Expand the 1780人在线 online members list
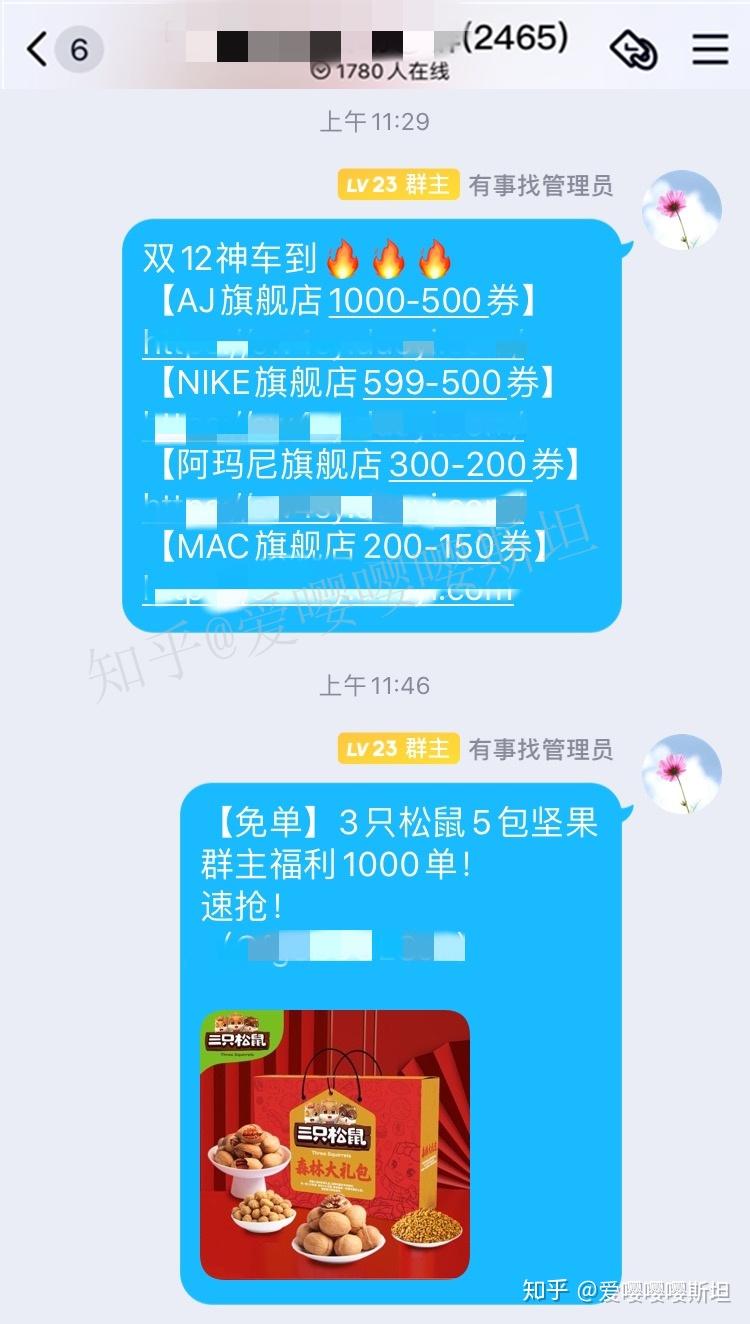Image resolution: width=750 pixels, height=1324 pixels. point(380,71)
